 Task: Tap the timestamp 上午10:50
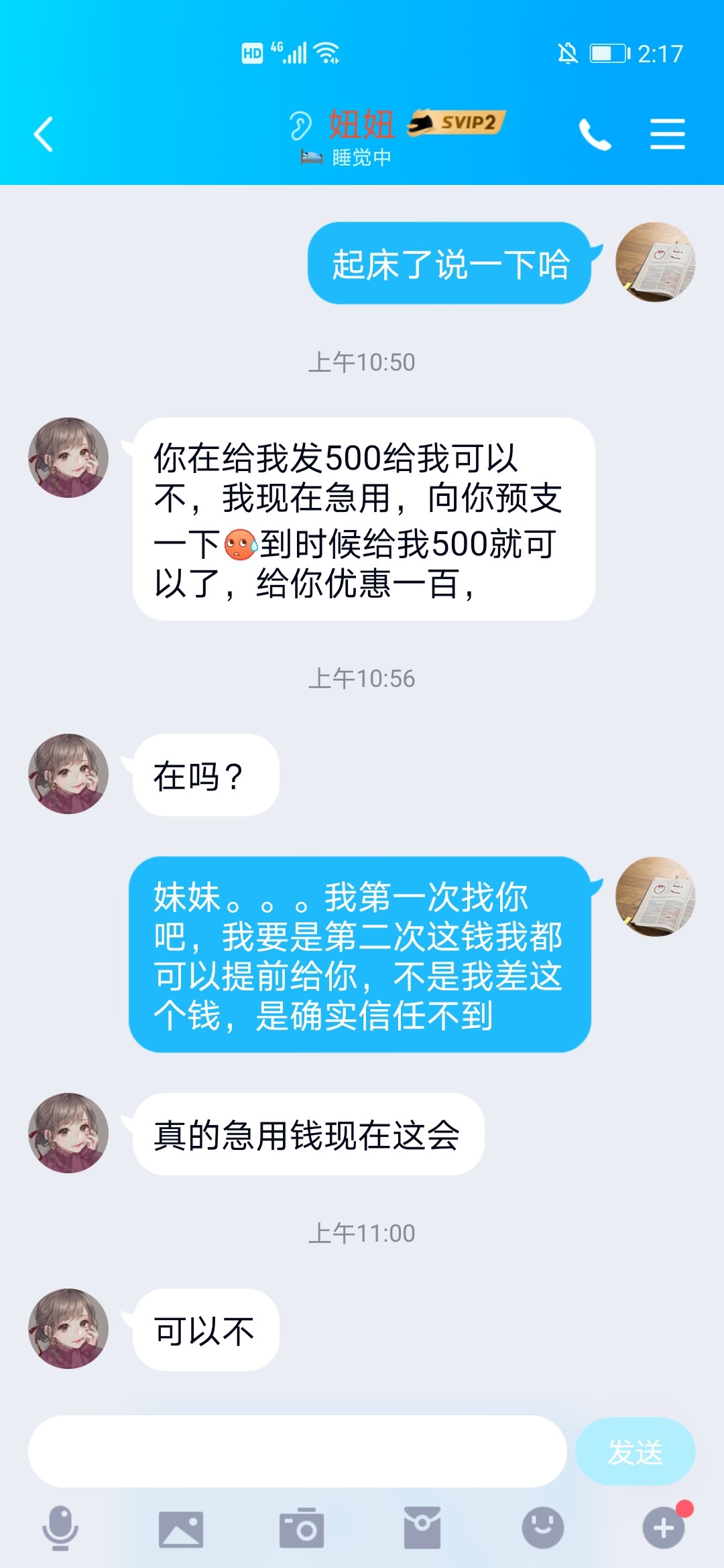tap(362, 362)
